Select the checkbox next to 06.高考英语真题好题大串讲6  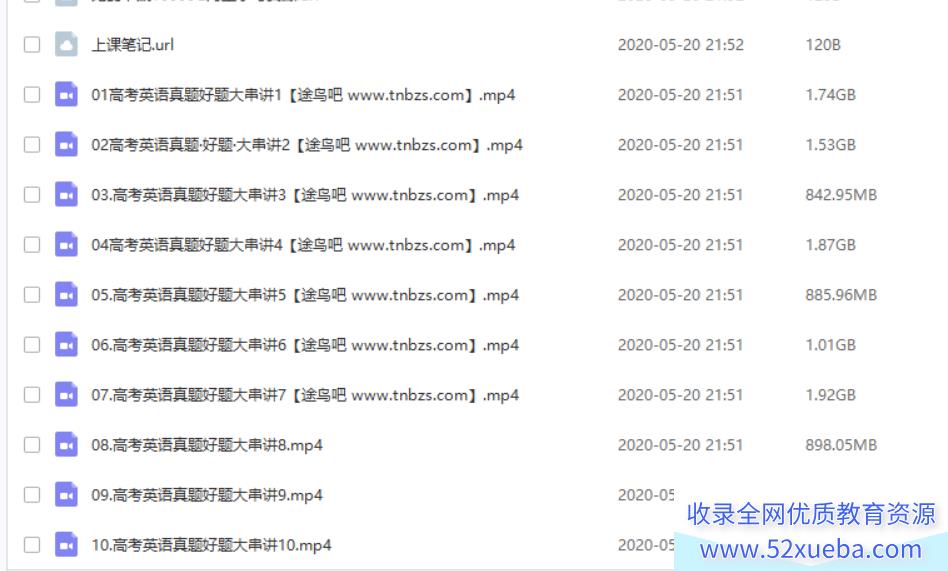[x=32, y=345]
